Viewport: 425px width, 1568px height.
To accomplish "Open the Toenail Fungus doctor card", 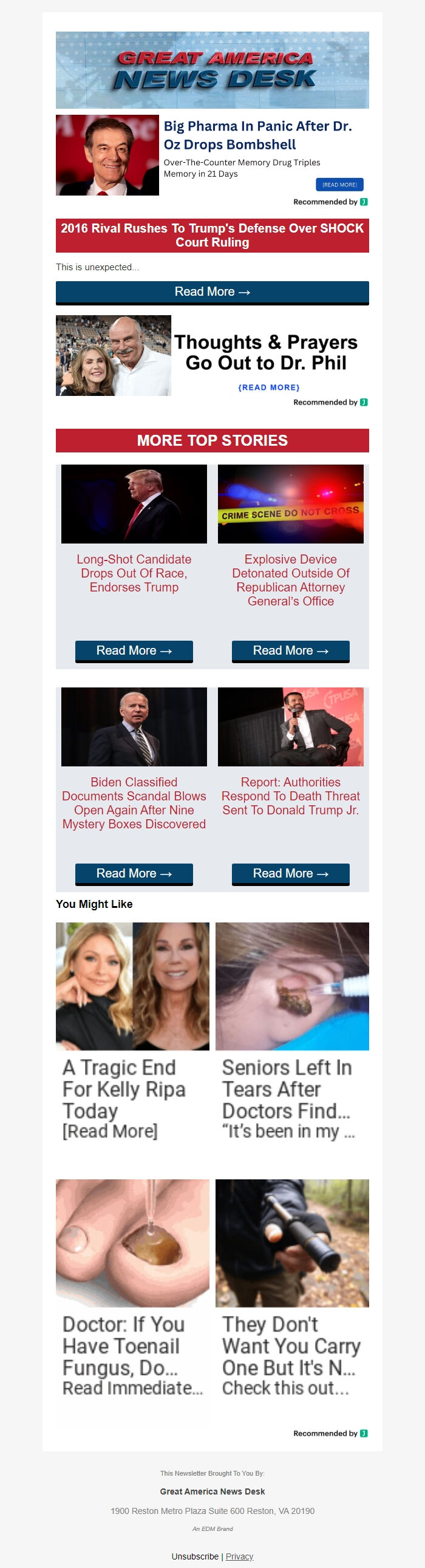I will pos(132,1292).
